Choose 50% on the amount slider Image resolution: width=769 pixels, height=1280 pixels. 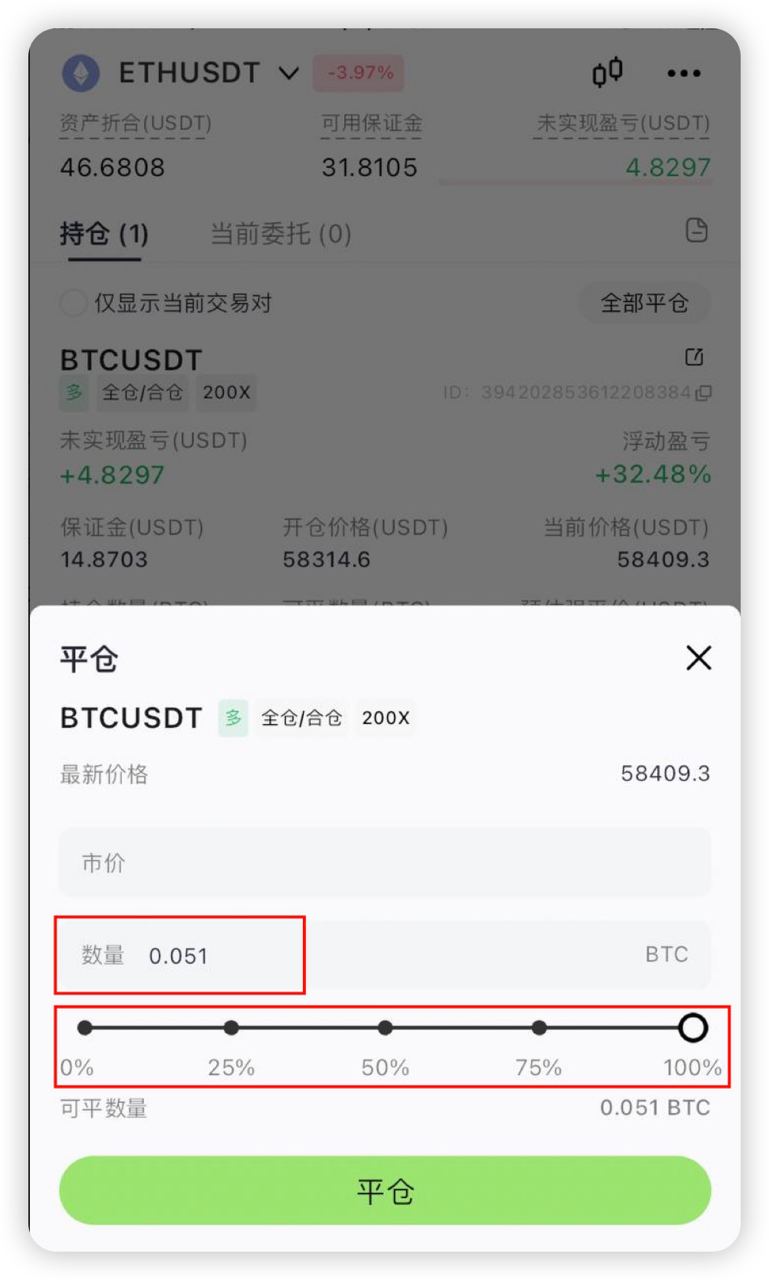pyautogui.click(x=385, y=1028)
